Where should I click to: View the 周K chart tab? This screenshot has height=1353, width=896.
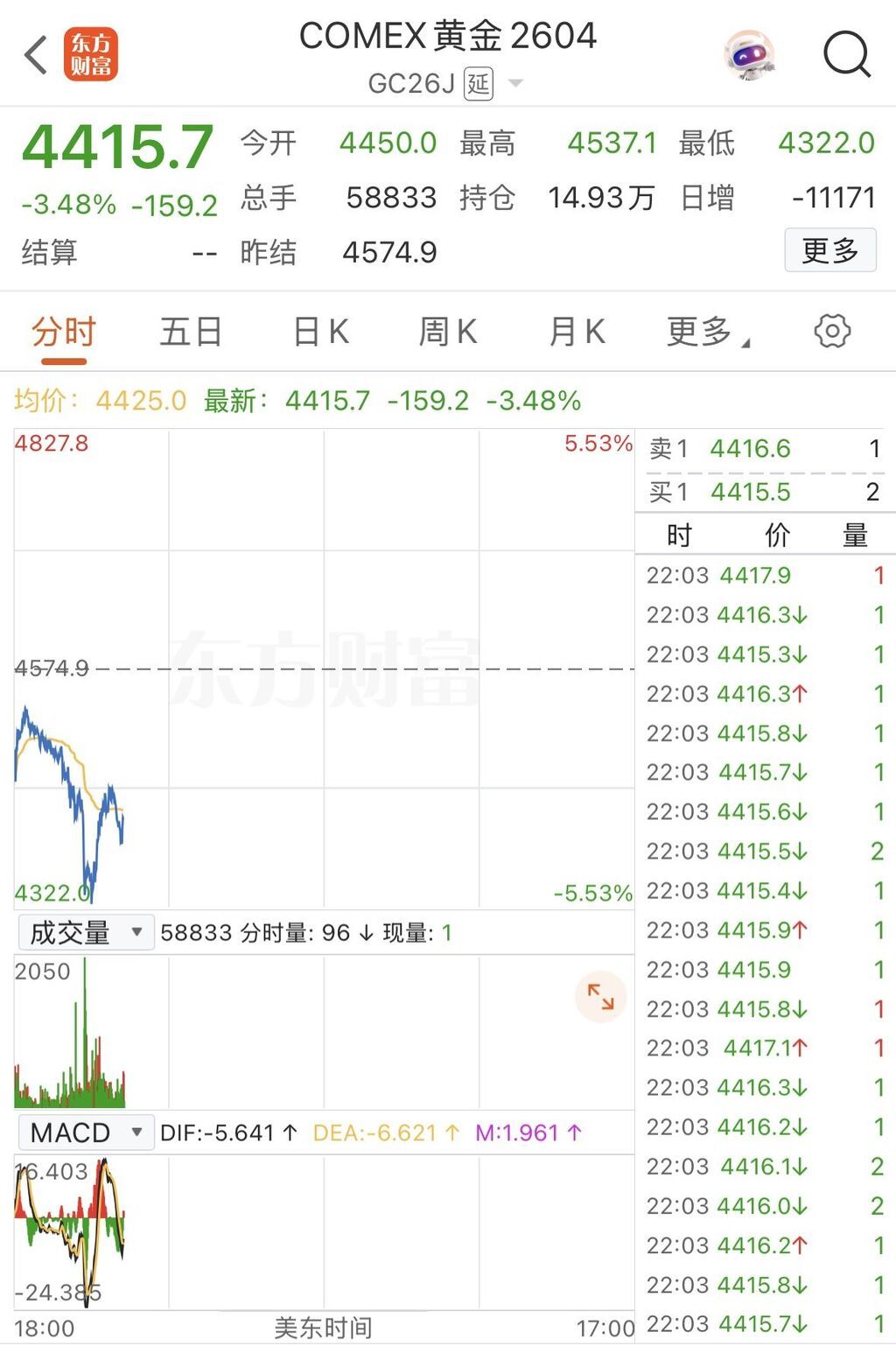coord(448,333)
